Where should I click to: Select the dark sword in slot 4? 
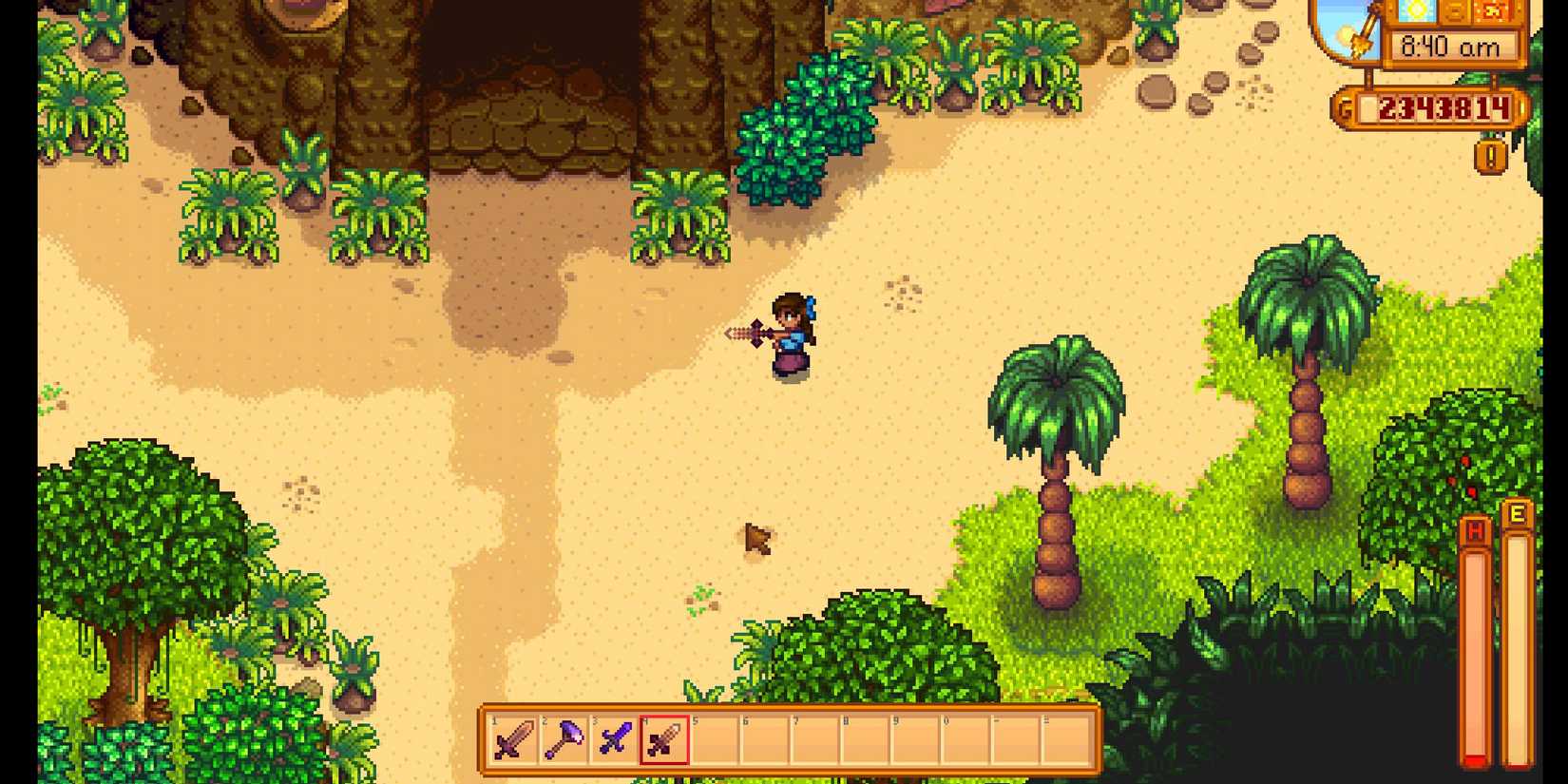[664, 739]
